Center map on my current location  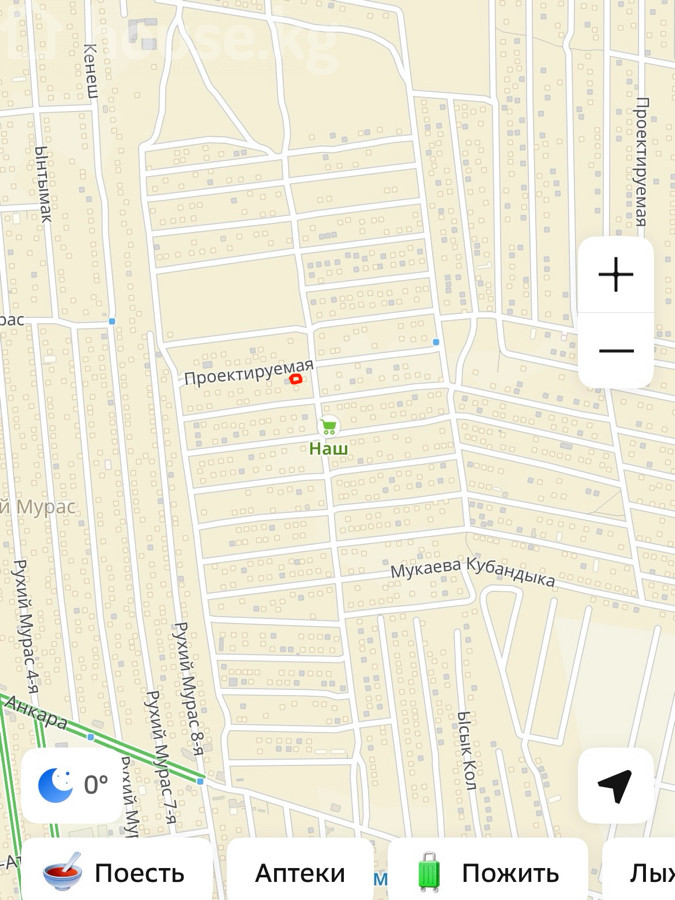click(616, 786)
